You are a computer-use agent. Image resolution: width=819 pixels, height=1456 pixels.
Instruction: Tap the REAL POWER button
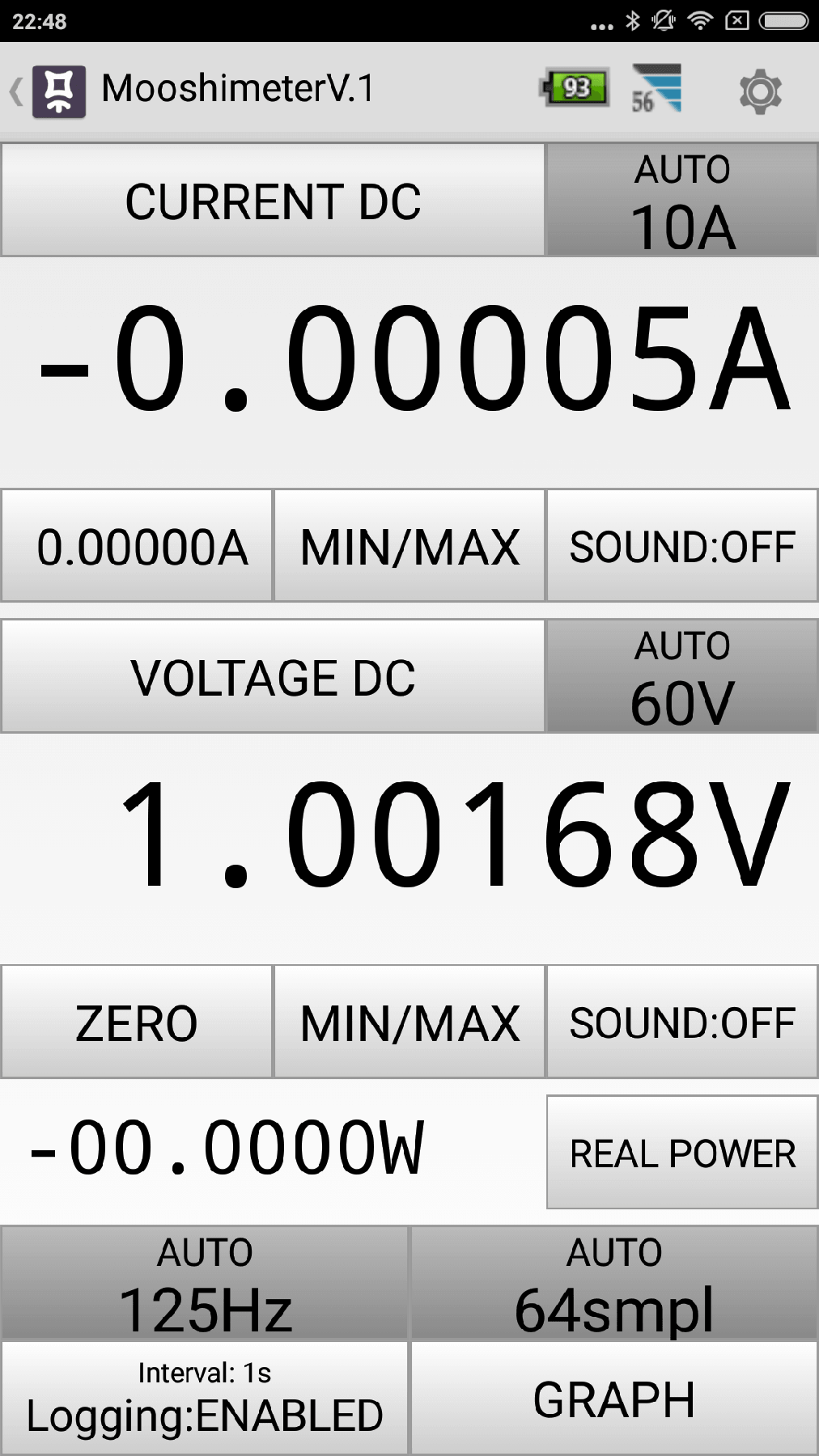[x=682, y=1153]
